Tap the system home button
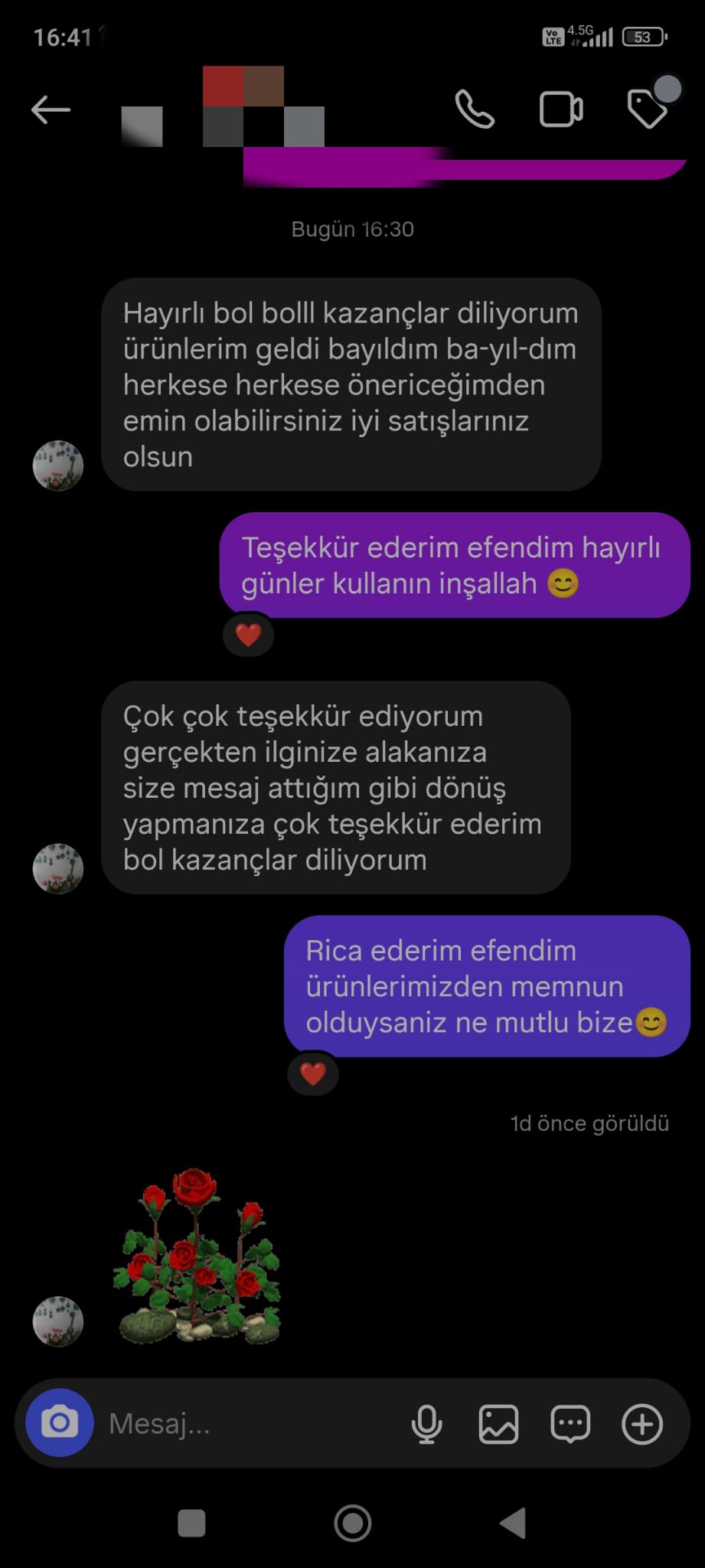This screenshot has height=1568, width=705. [x=353, y=1523]
